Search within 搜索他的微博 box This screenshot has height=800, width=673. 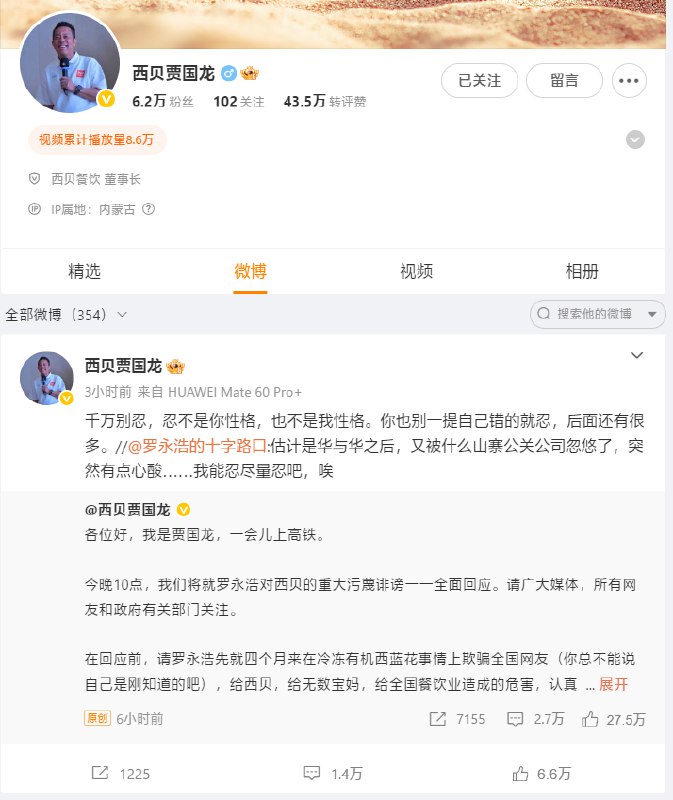tap(597, 314)
